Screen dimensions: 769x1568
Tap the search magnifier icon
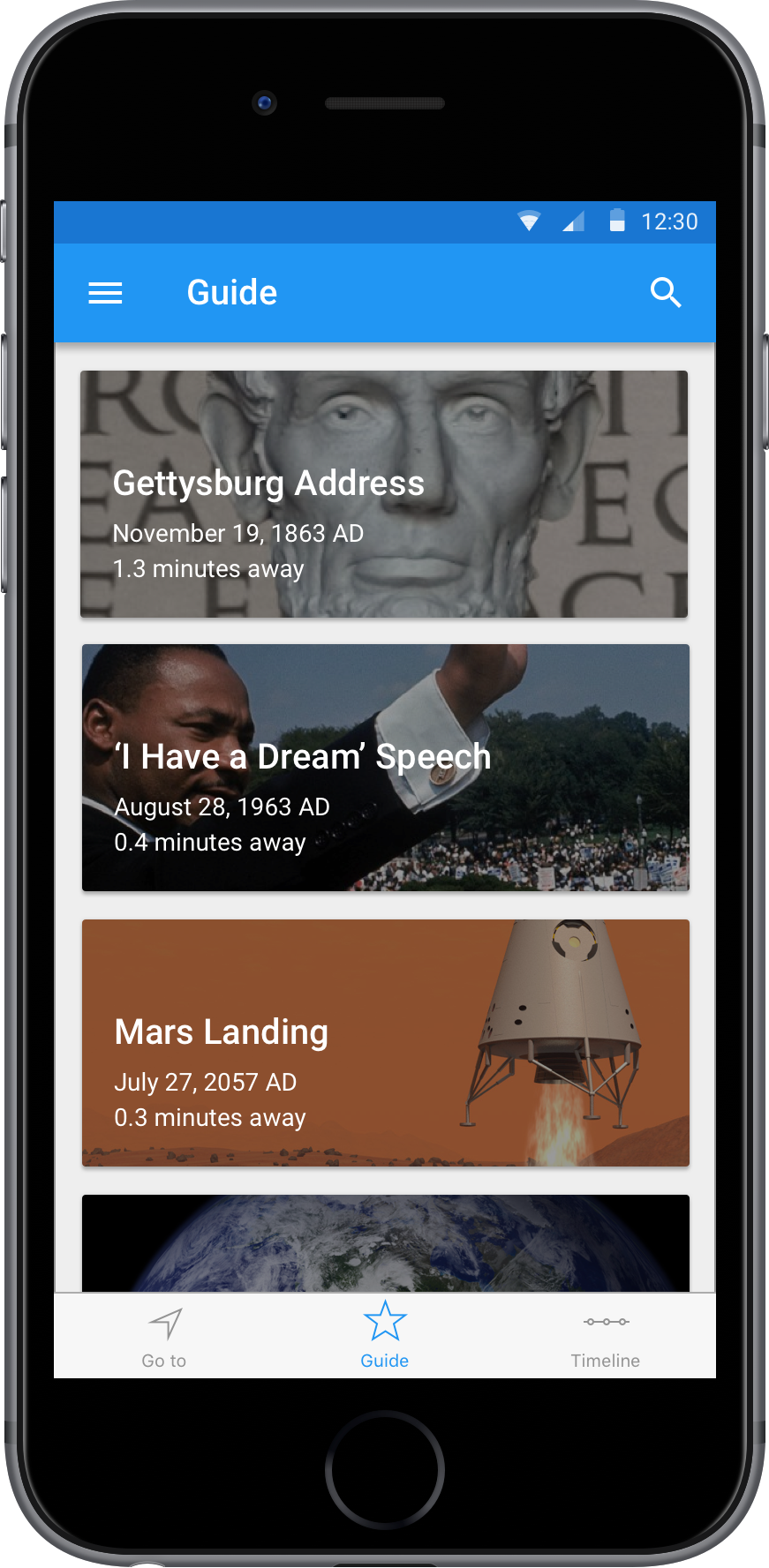coord(666,292)
